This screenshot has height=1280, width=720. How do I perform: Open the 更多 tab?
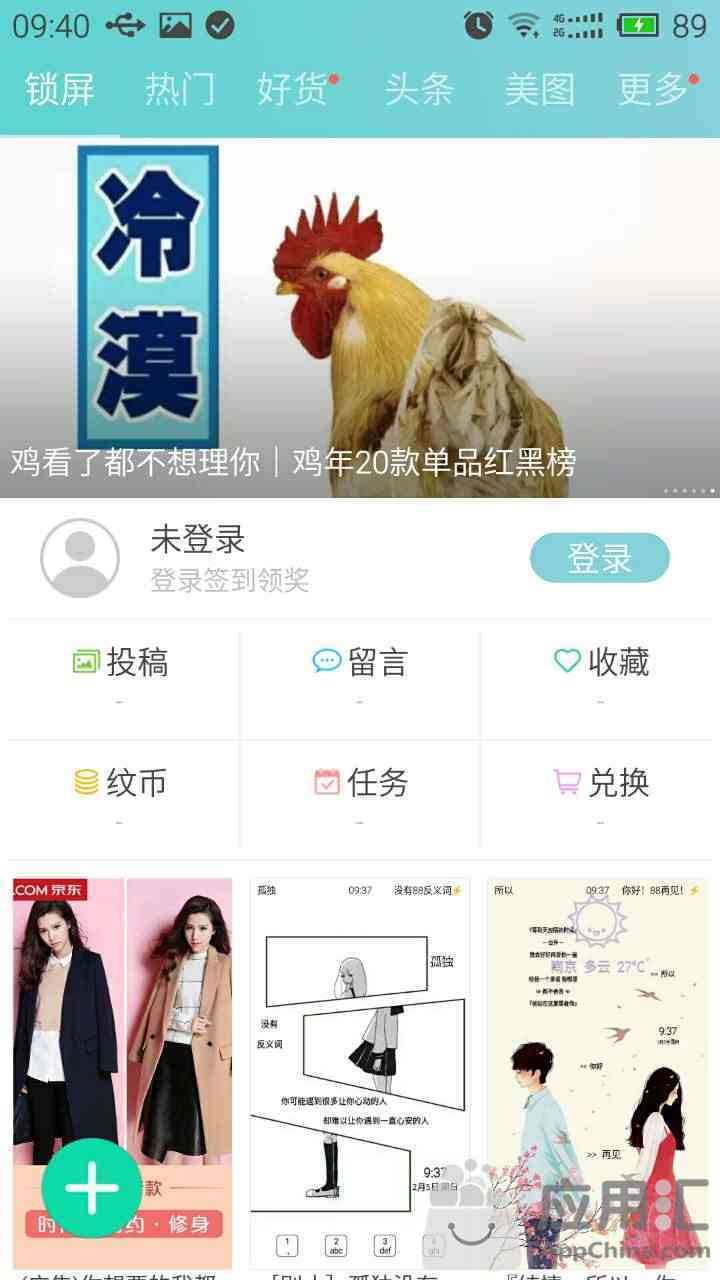pyautogui.click(x=653, y=90)
